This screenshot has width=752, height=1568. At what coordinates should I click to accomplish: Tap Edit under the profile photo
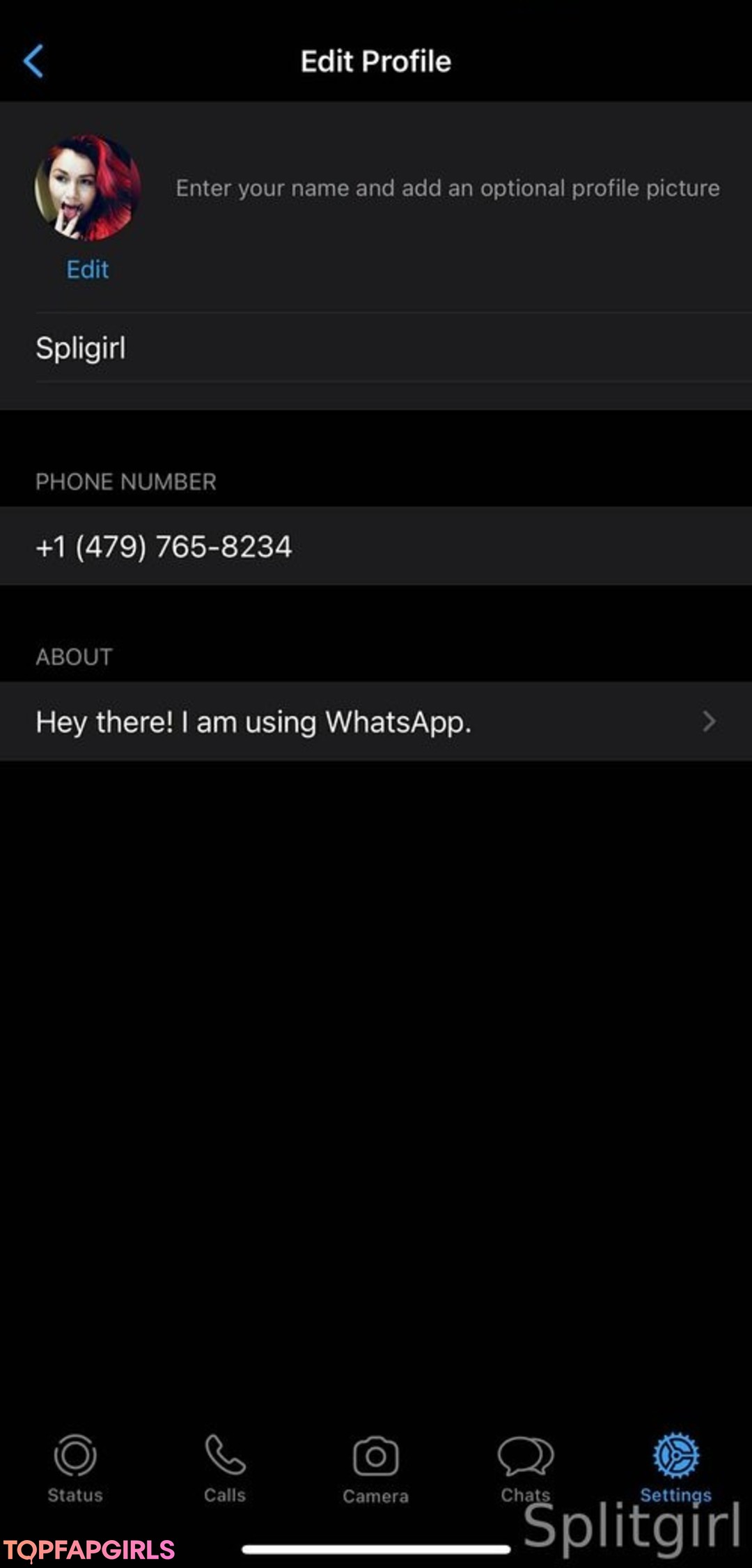pyautogui.click(x=88, y=270)
